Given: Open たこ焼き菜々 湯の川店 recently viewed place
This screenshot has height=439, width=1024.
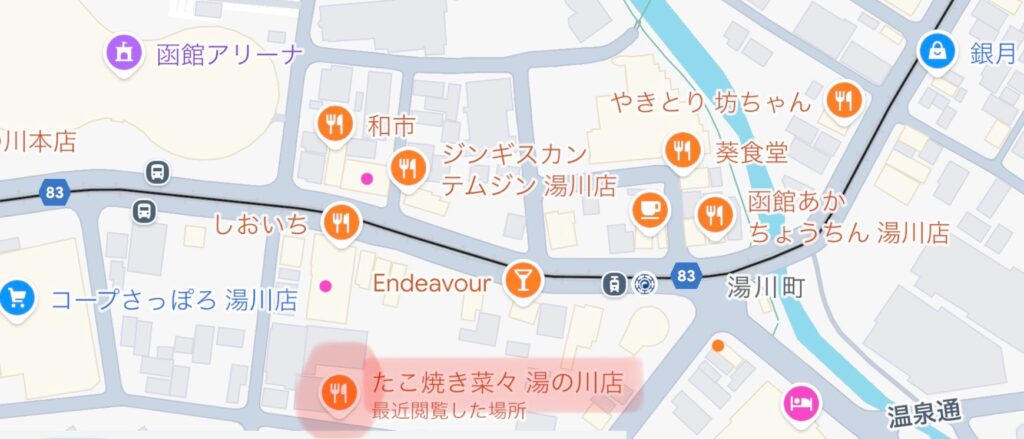Looking at the screenshot, I should [x=337, y=391].
